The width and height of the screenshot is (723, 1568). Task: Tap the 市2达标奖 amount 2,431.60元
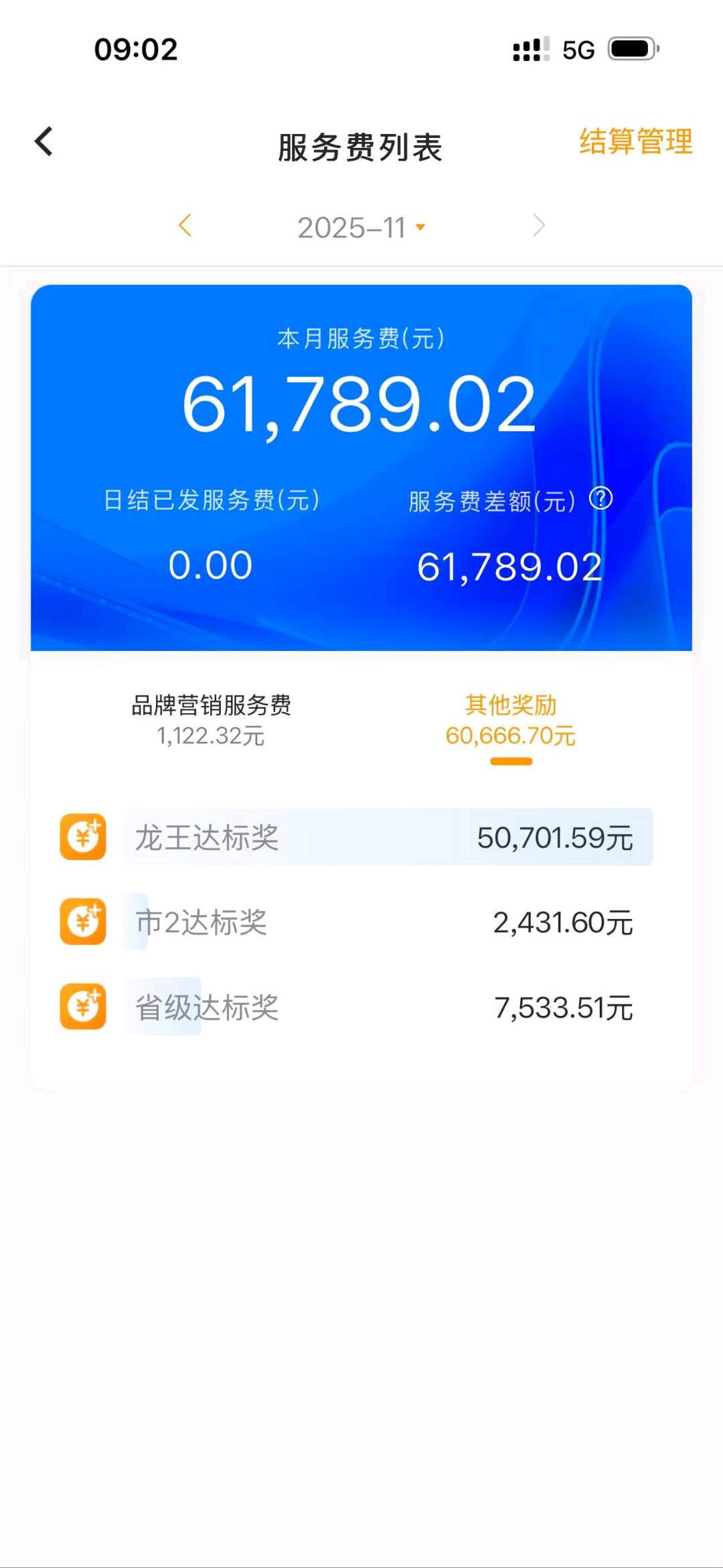coord(562,923)
